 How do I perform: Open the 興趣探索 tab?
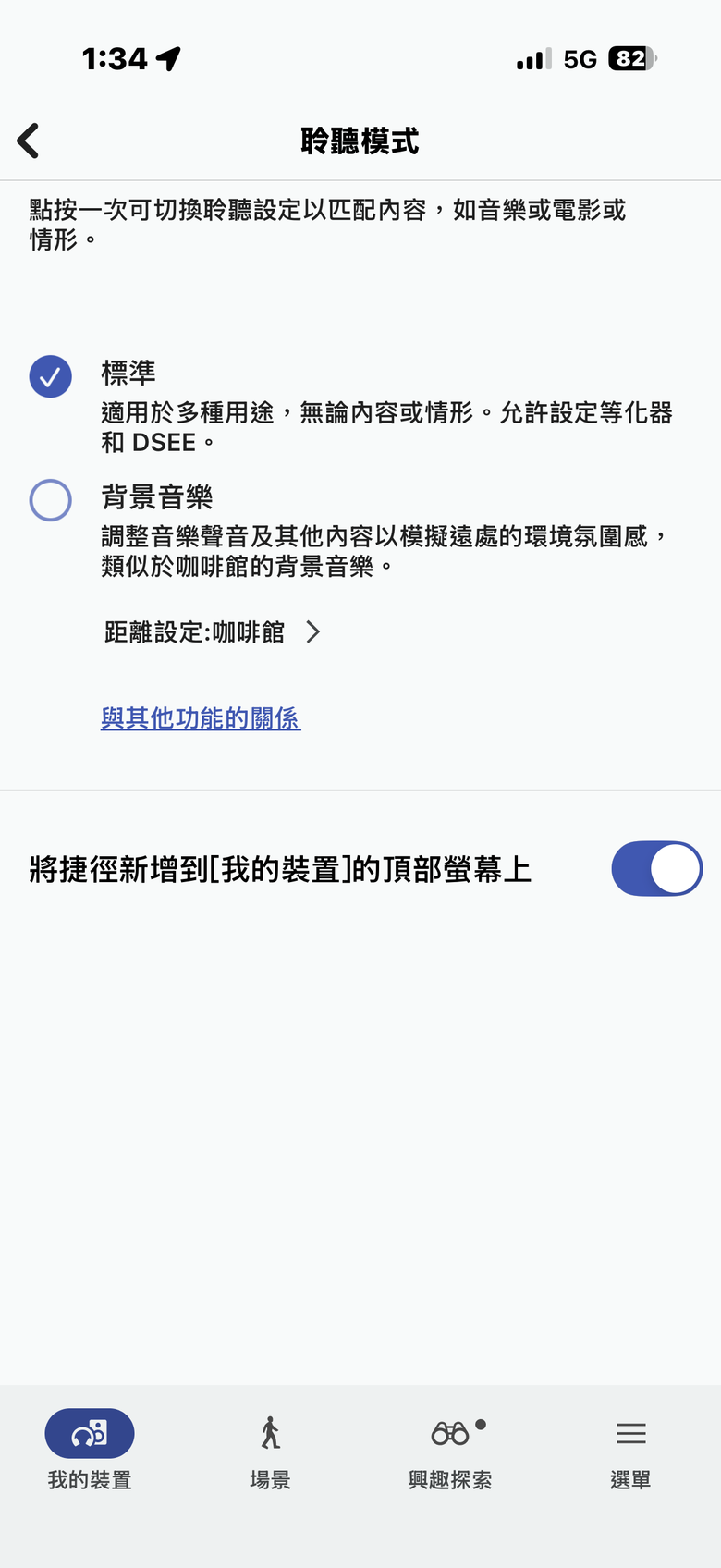[450, 1447]
